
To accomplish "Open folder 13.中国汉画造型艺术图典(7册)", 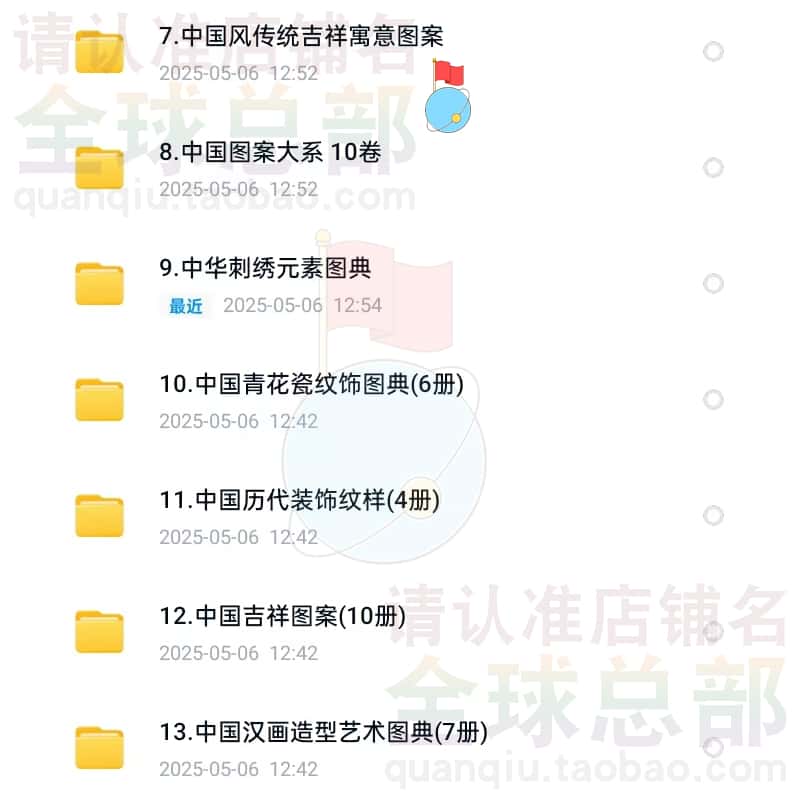I will 323,733.
